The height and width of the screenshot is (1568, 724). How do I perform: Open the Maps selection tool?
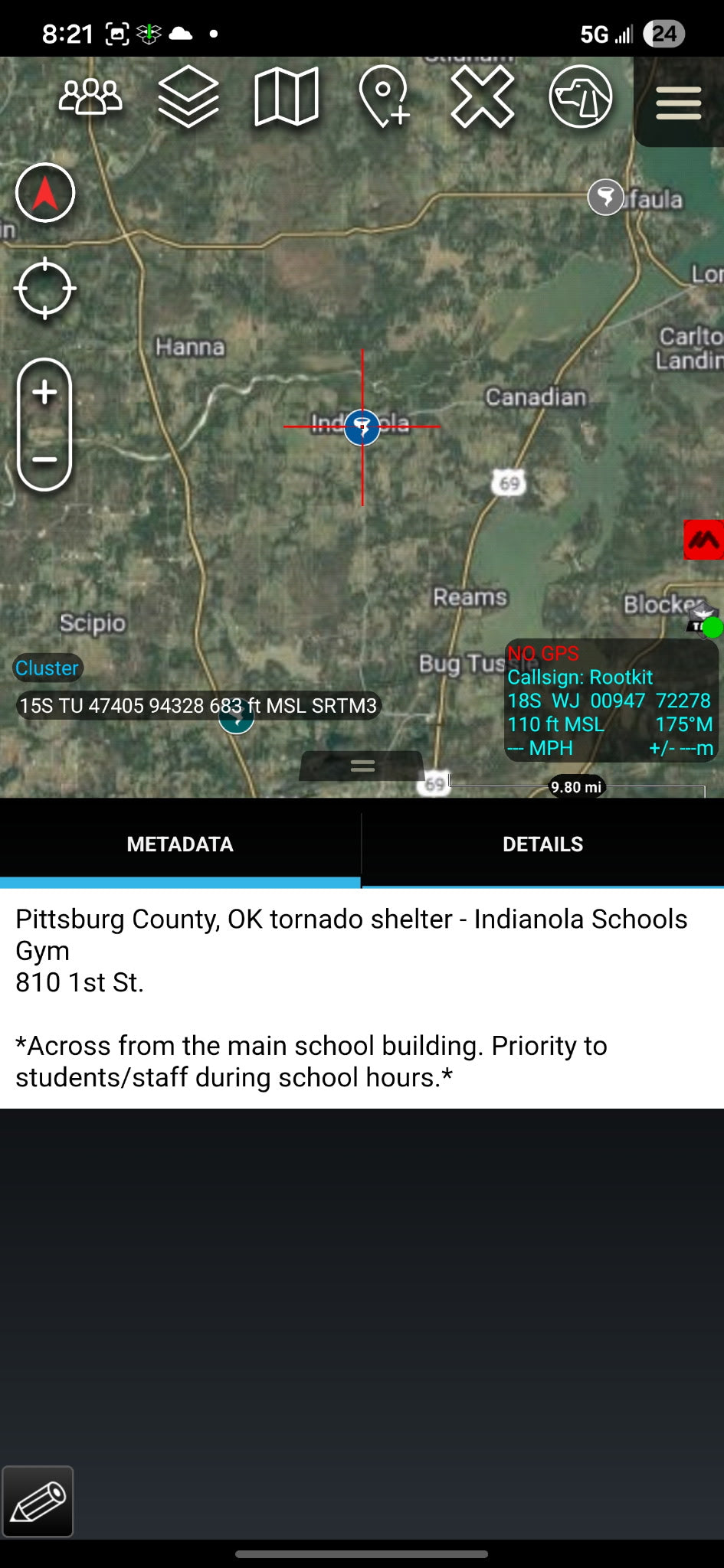click(287, 97)
